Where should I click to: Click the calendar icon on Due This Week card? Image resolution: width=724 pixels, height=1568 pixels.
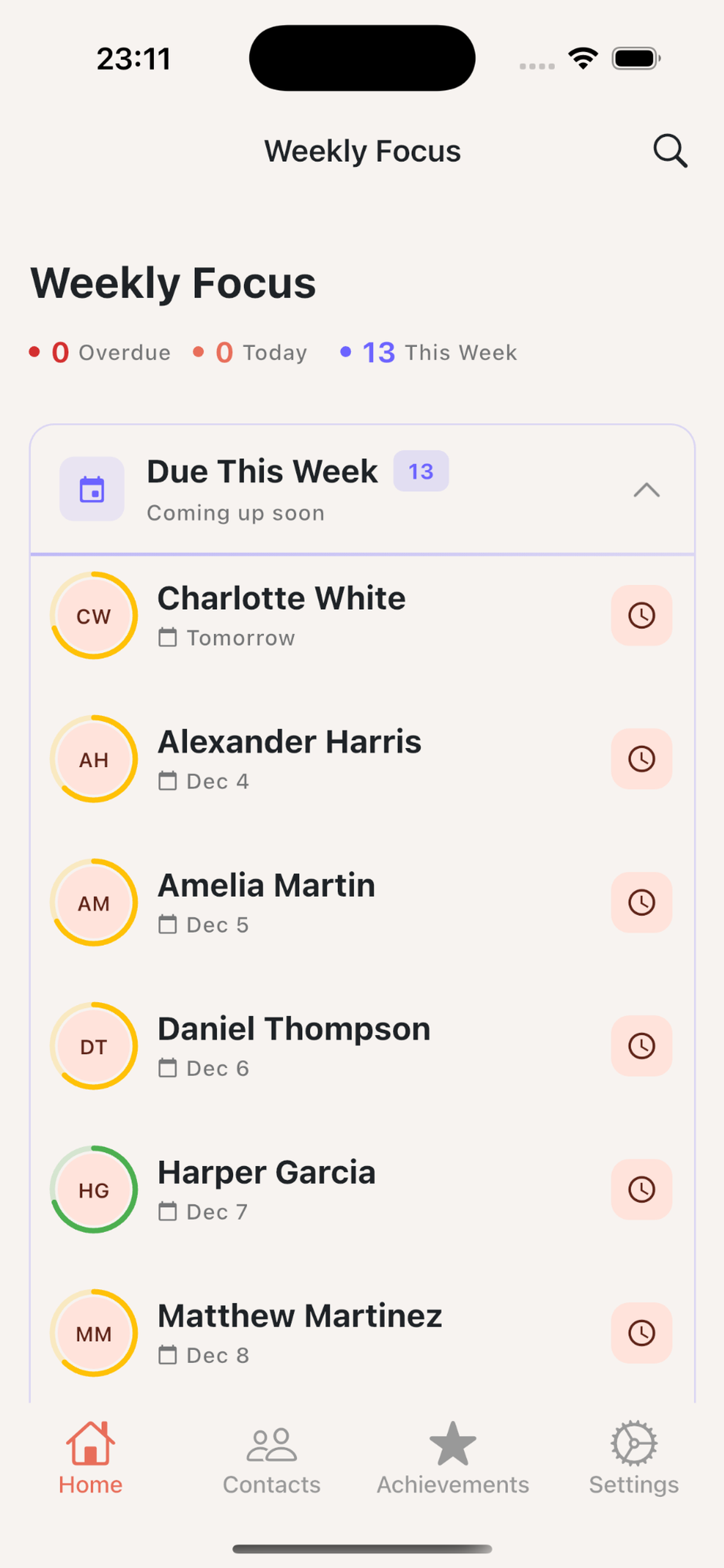[92, 490]
